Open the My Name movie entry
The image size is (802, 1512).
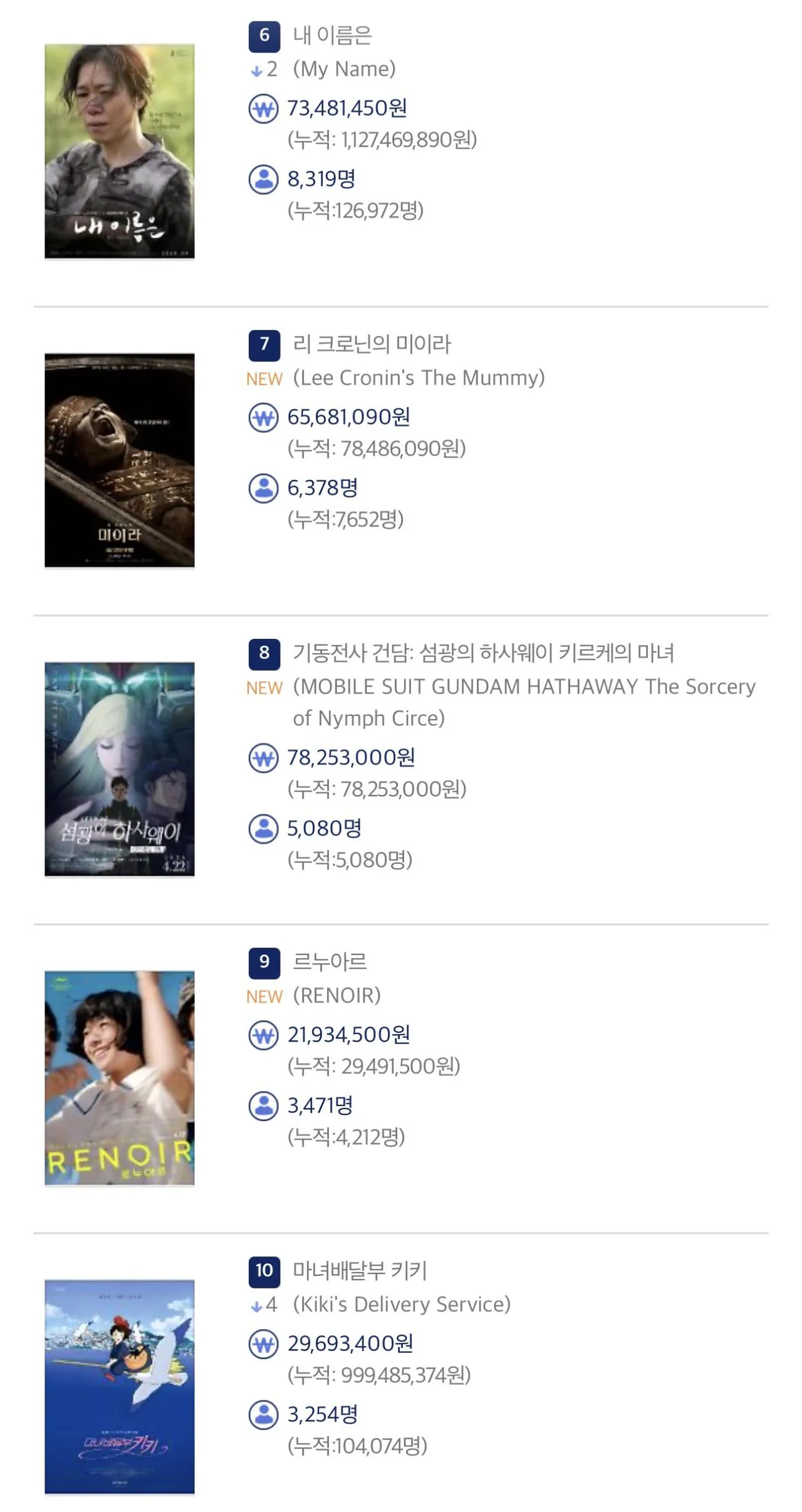(x=332, y=36)
